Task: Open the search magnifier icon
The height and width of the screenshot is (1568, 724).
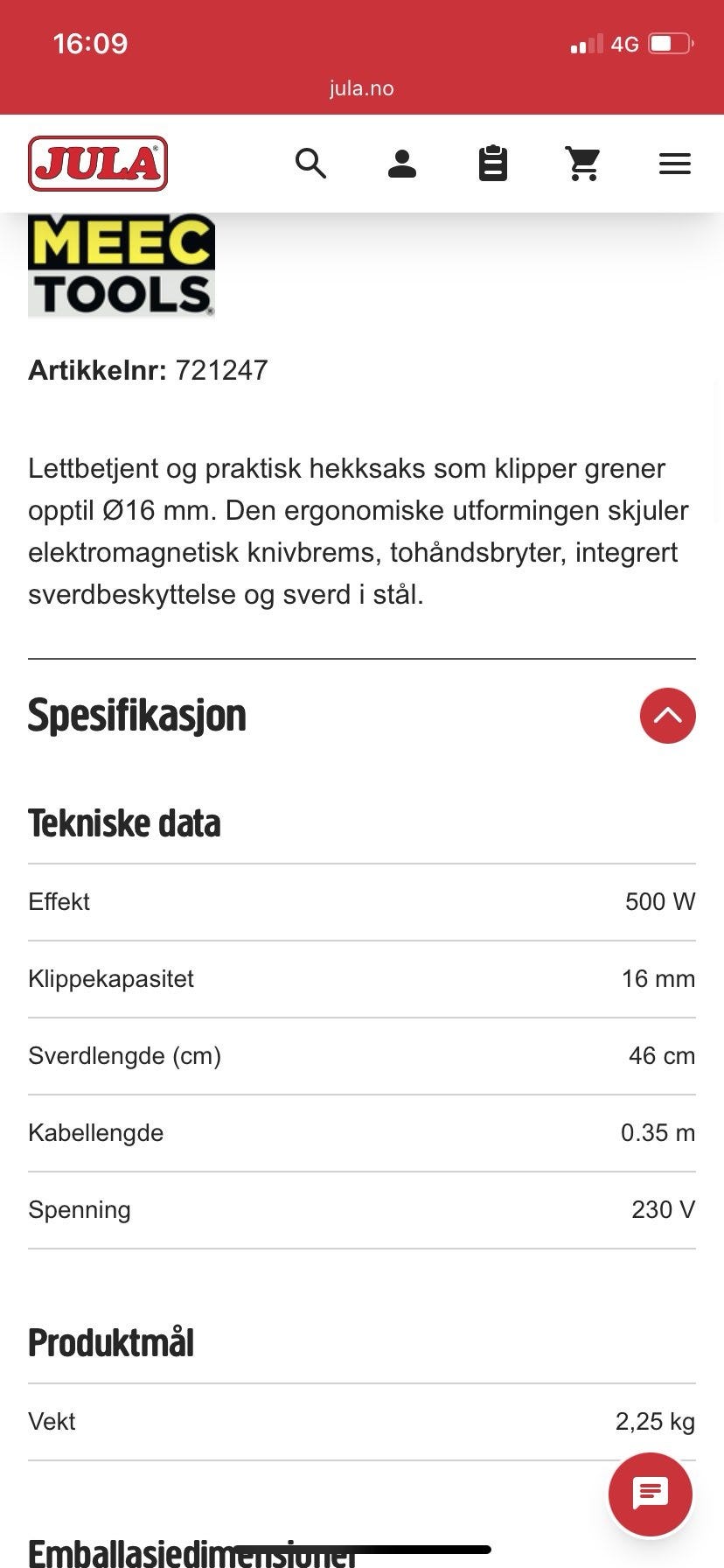Action: (310, 164)
